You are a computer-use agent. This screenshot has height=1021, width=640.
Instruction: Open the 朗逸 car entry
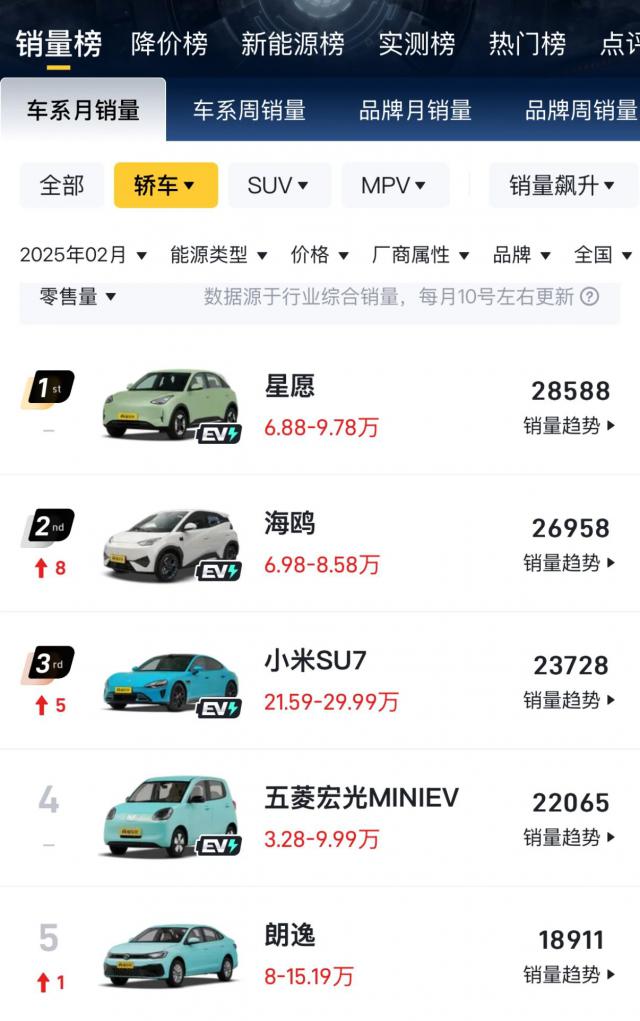tap(290, 935)
